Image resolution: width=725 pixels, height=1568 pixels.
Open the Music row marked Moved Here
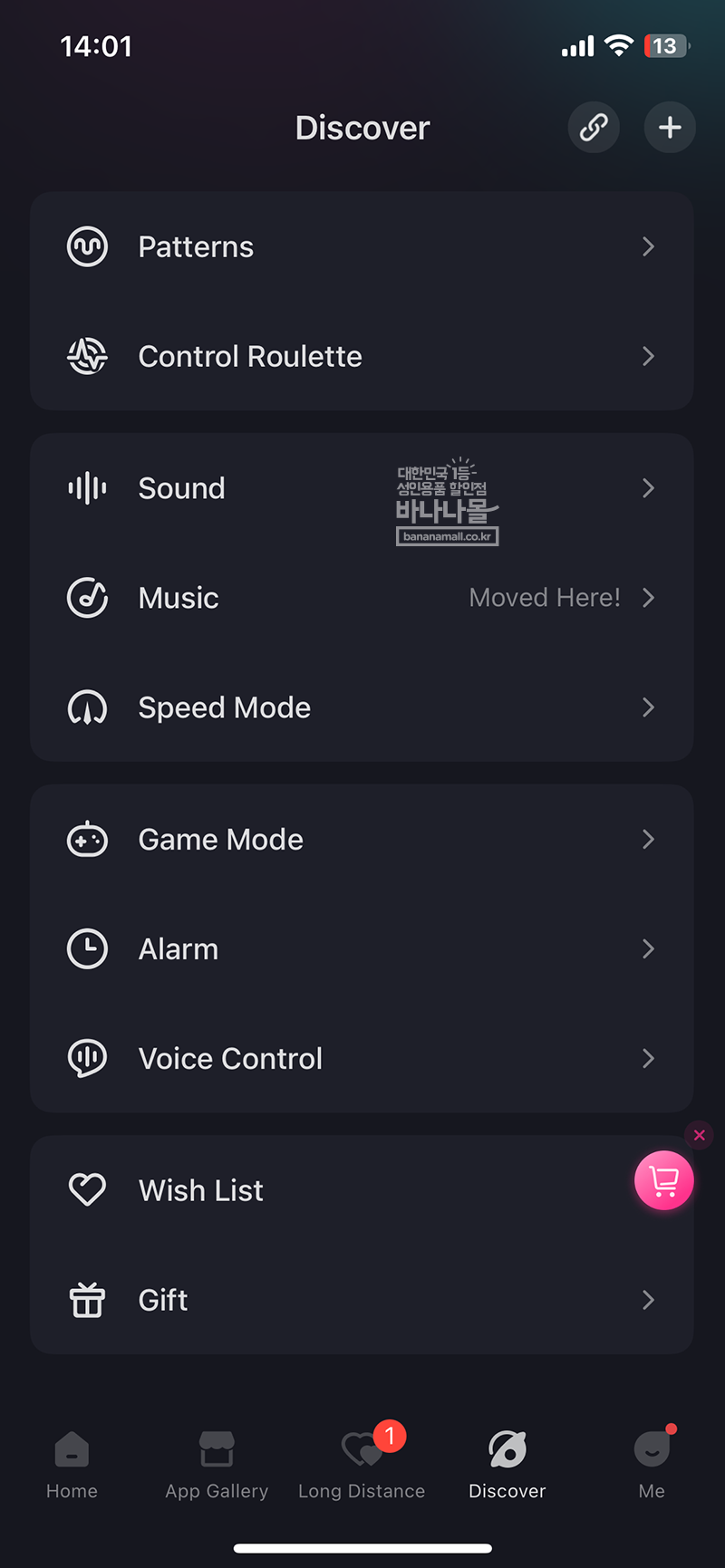[362, 598]
